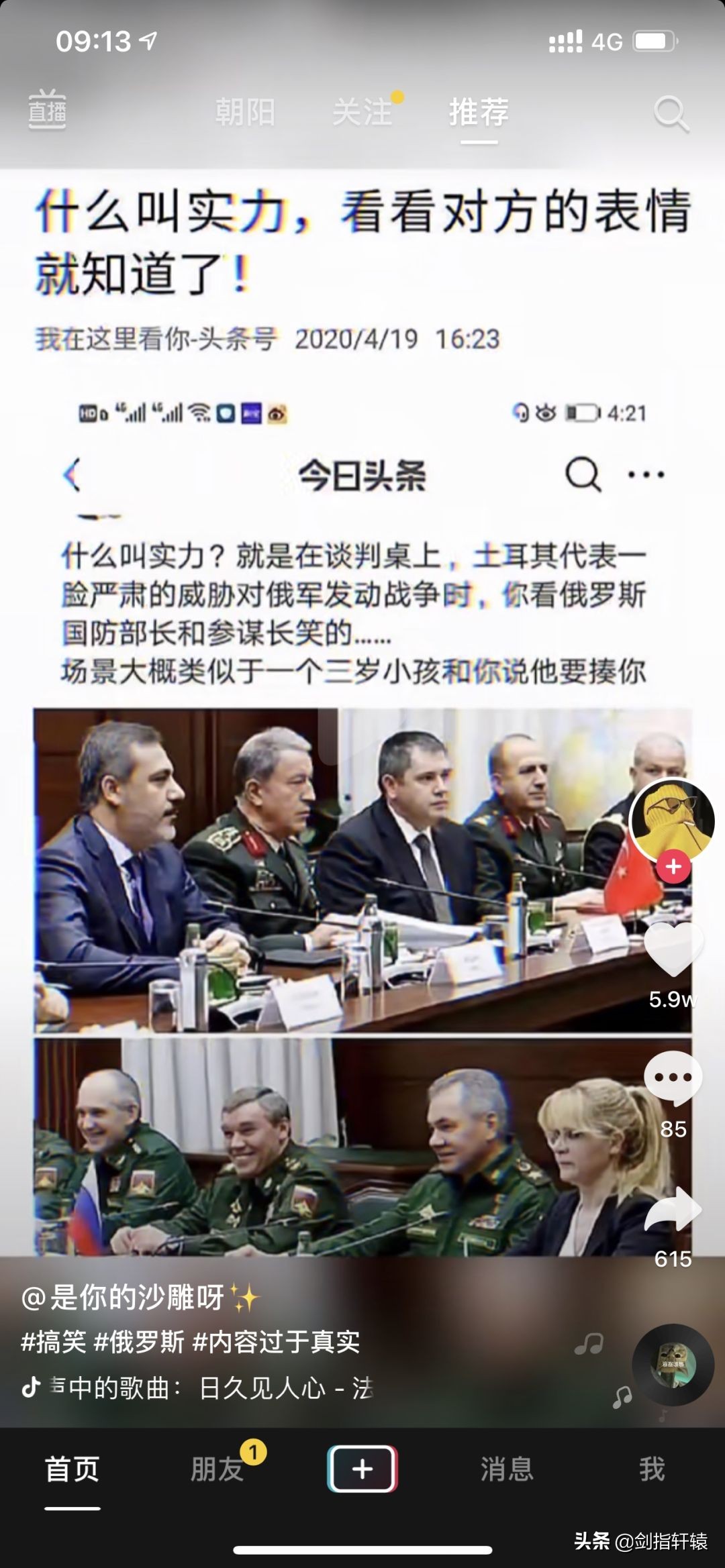Image resolution: width=725 pixels, height=1568 pixels.
Task: Create a new video with plus button
Action: tap(362, 1469)
